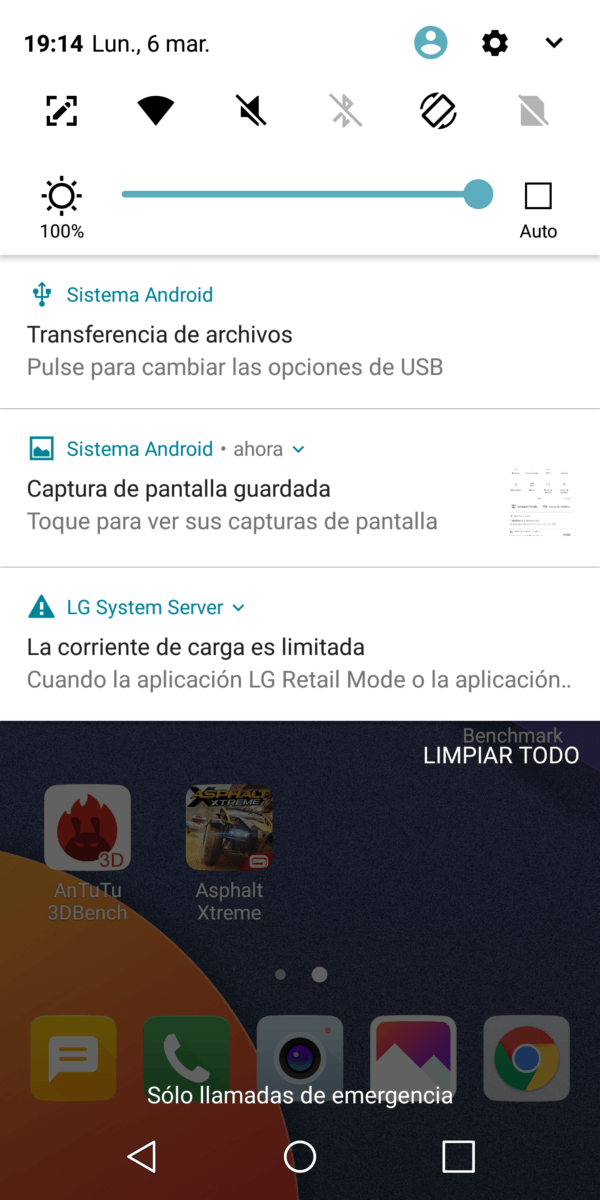Turn on the Bluetooth quick setting
Screen dimensions: 600x1200
click(346, 110)
